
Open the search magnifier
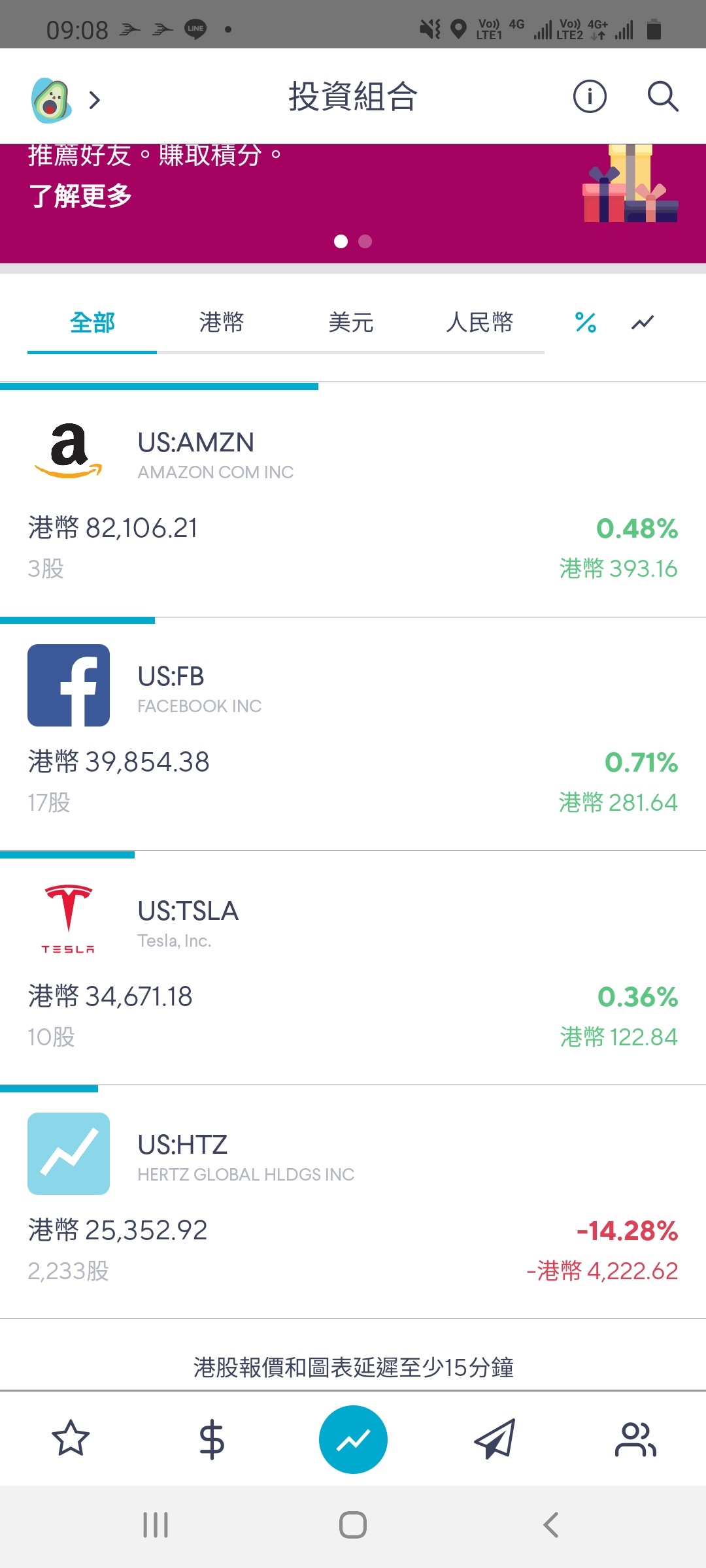(x=663, y=97)
